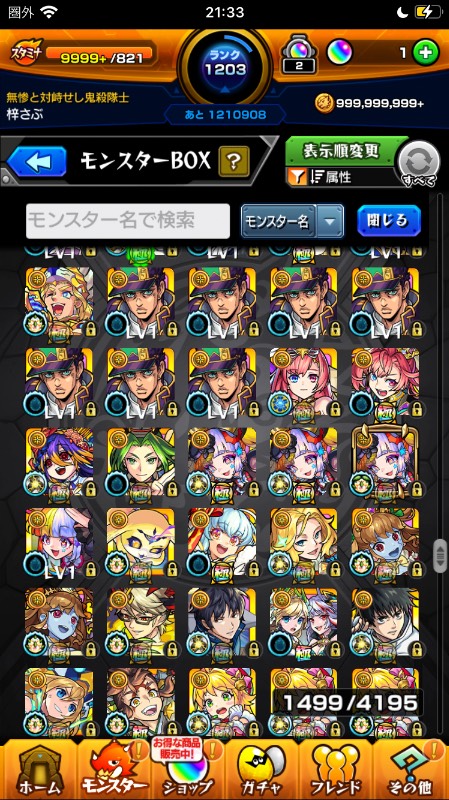This screenshot has width=449, height=800.
Task: Close the search panel with 閉じる
Action: (389, 220)
